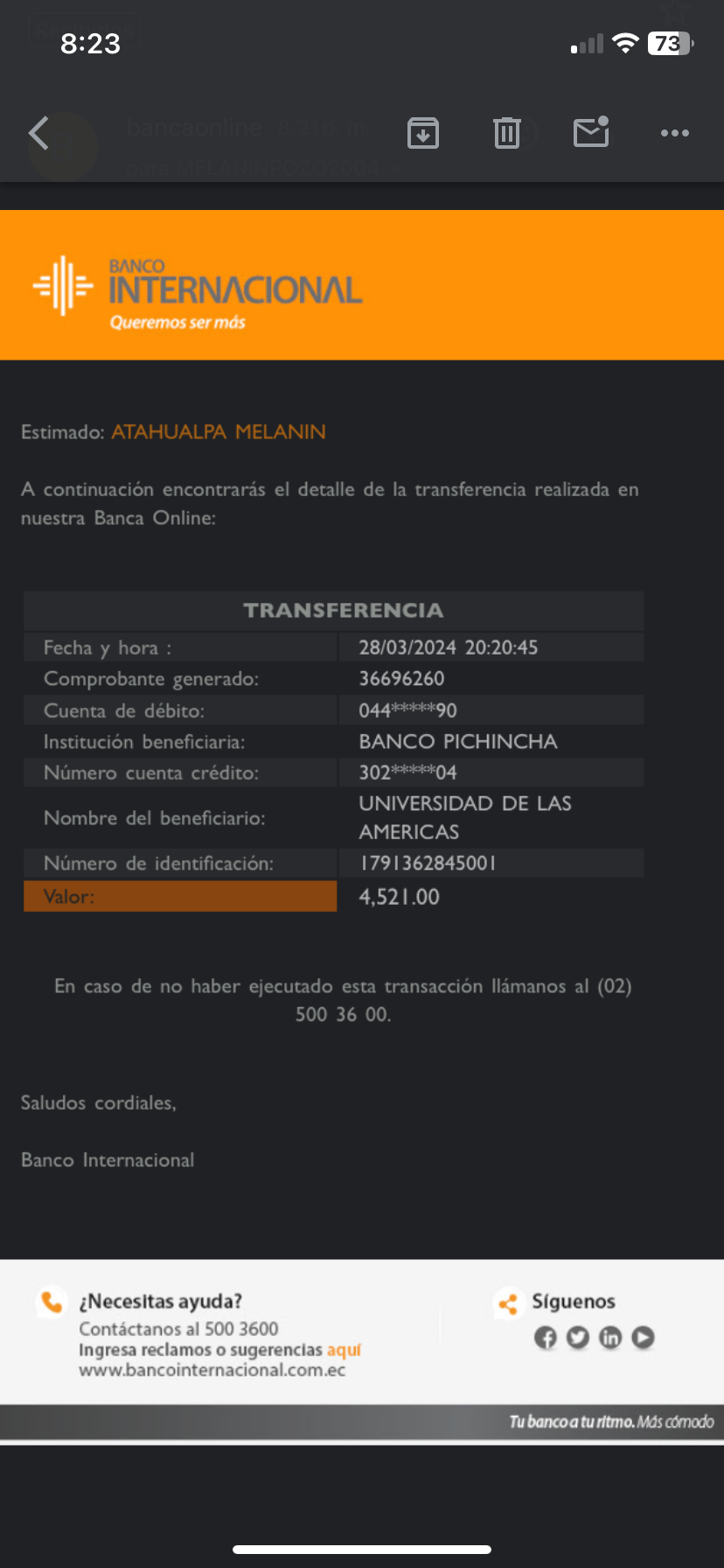Open the 'aquí' complaints link

click(344, 1350)
